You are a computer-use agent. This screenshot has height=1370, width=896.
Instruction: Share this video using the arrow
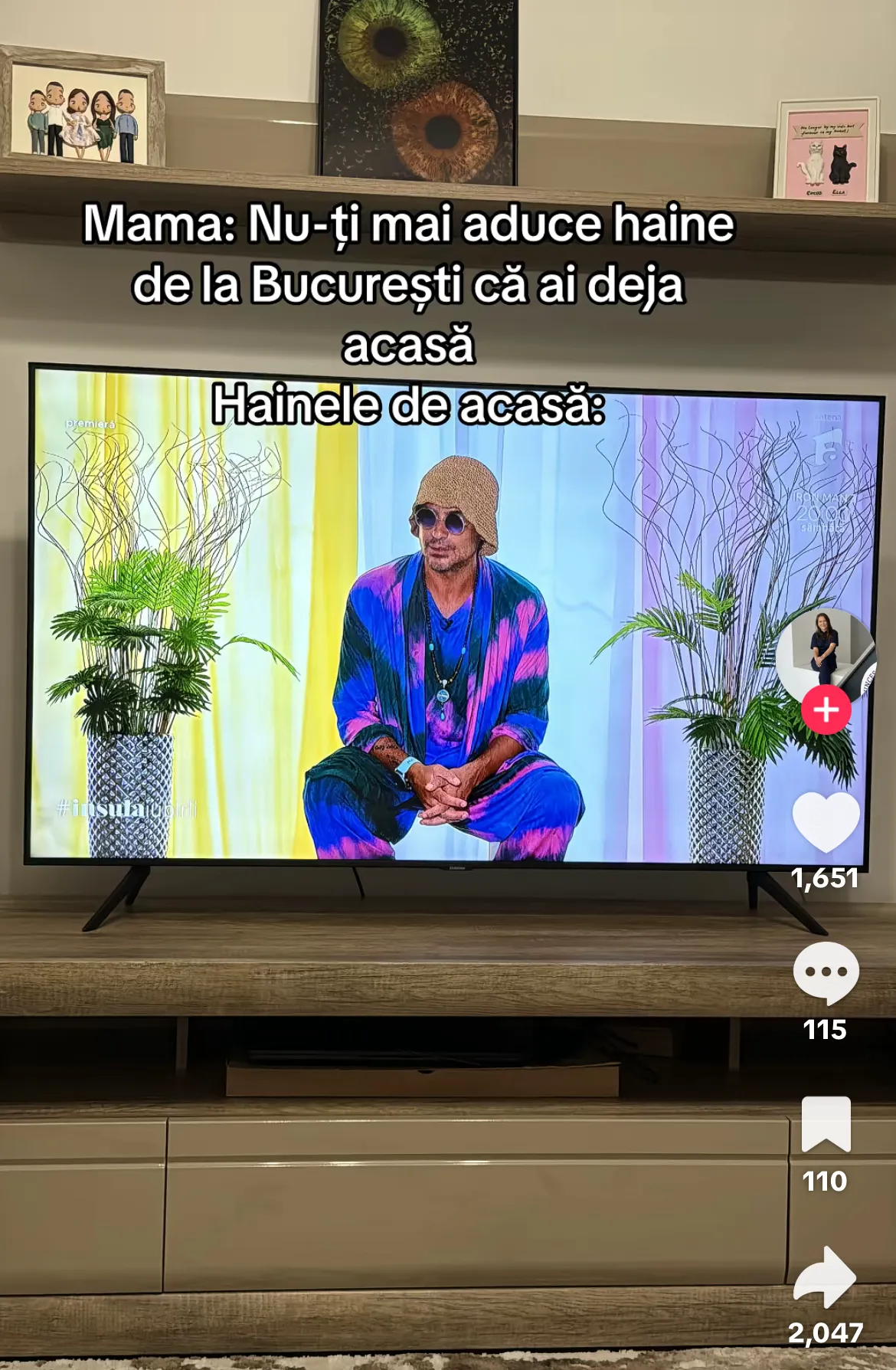click(826, 1277)
